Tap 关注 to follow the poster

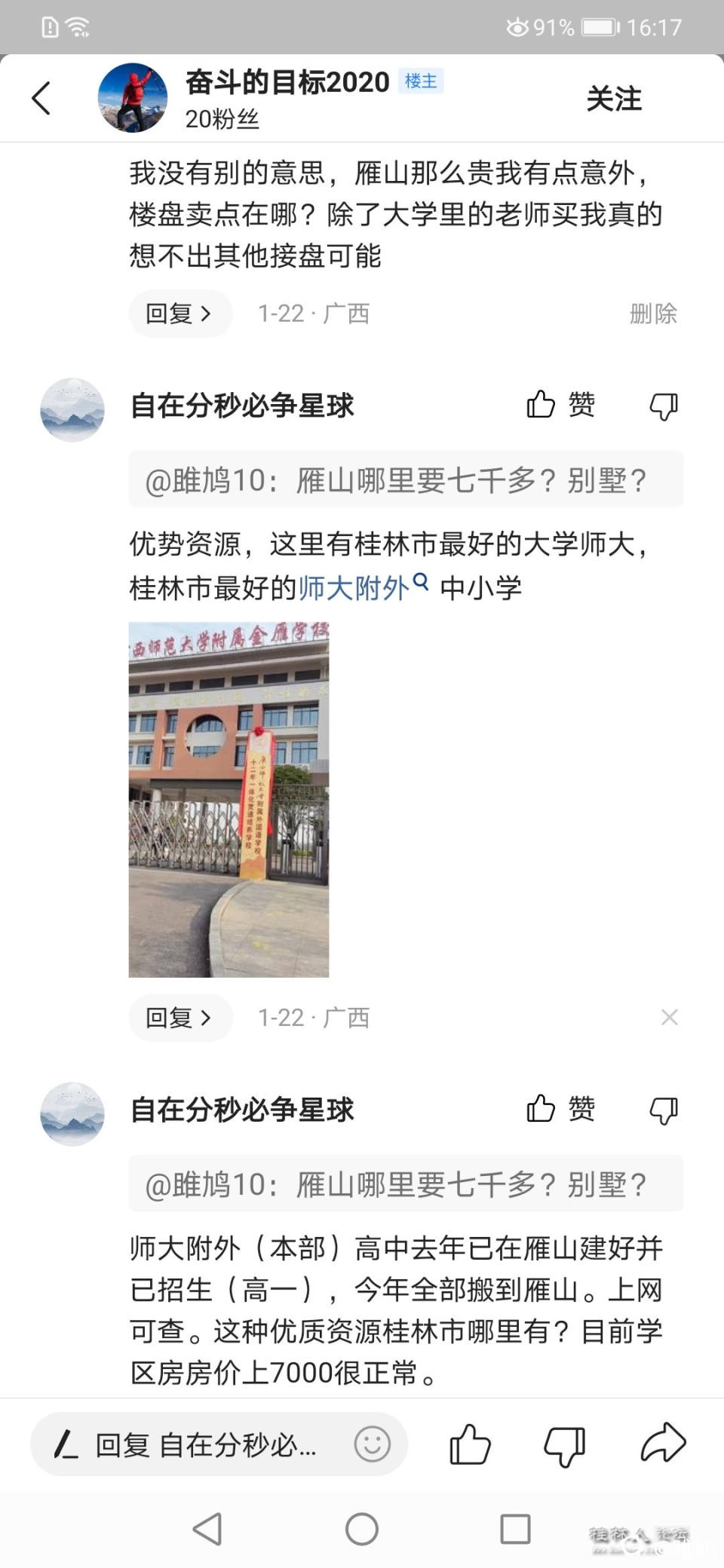(x=615, y=98)
